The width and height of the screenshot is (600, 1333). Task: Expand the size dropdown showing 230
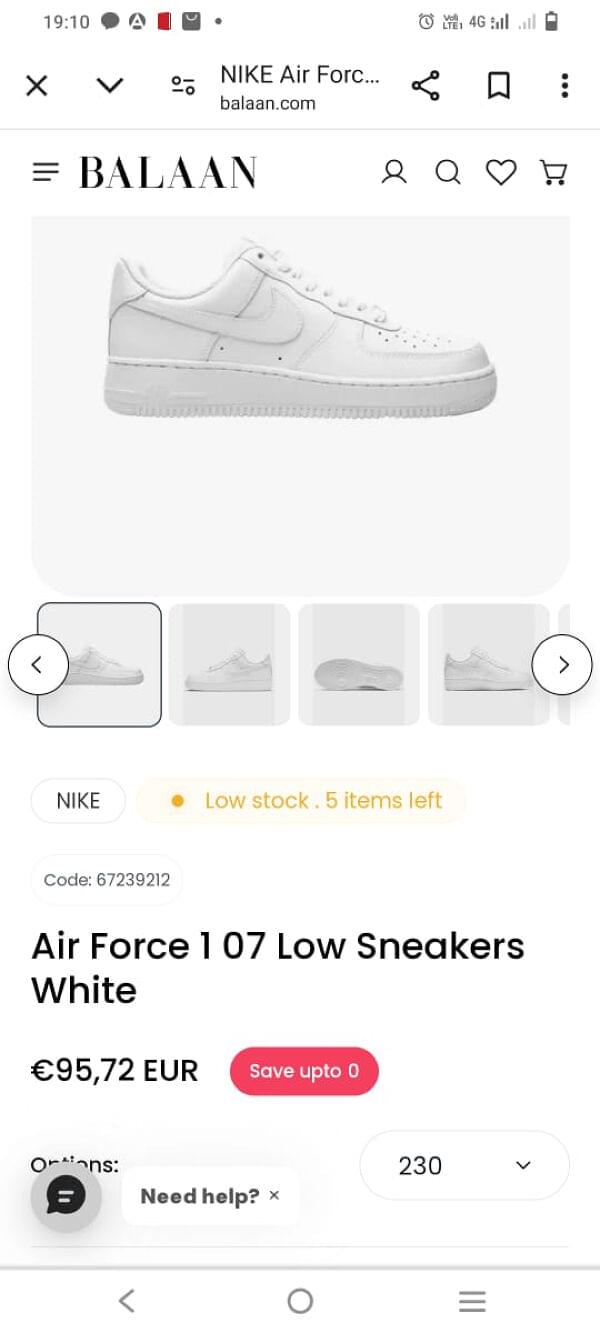tap(464, 1165)
